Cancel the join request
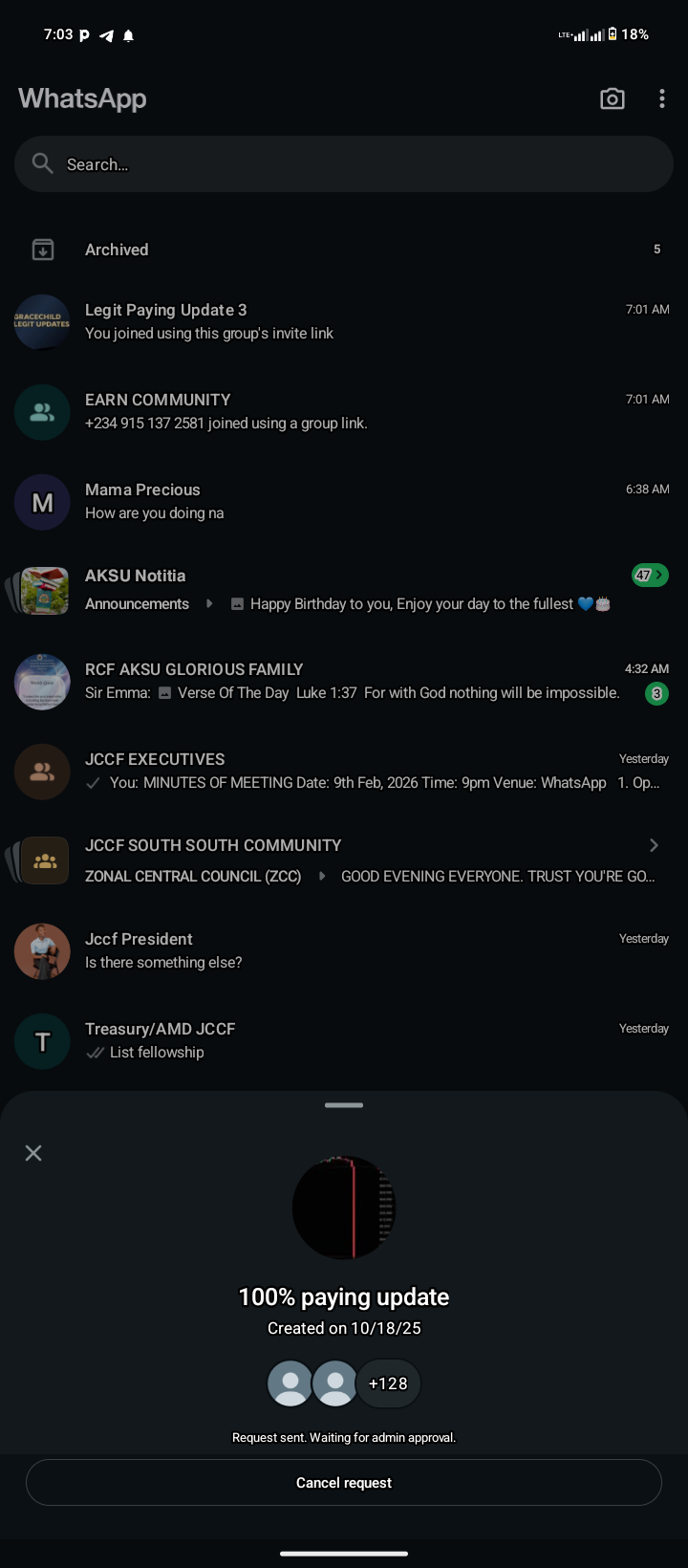 pos(344,1483)
